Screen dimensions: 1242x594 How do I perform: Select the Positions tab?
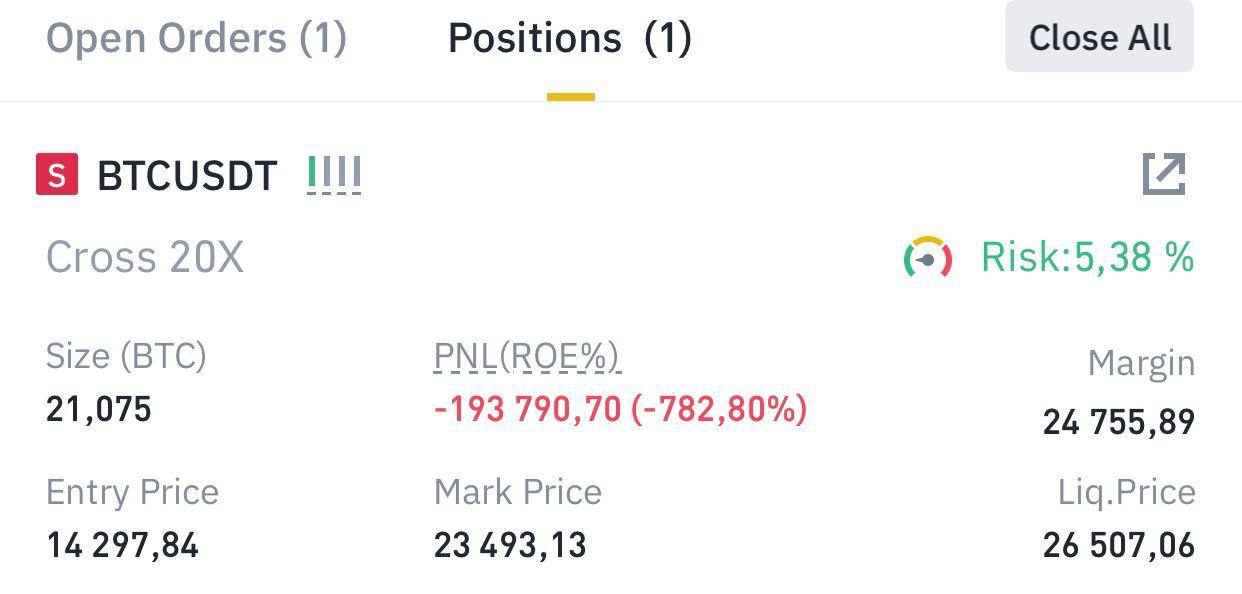tap(569, 39)
